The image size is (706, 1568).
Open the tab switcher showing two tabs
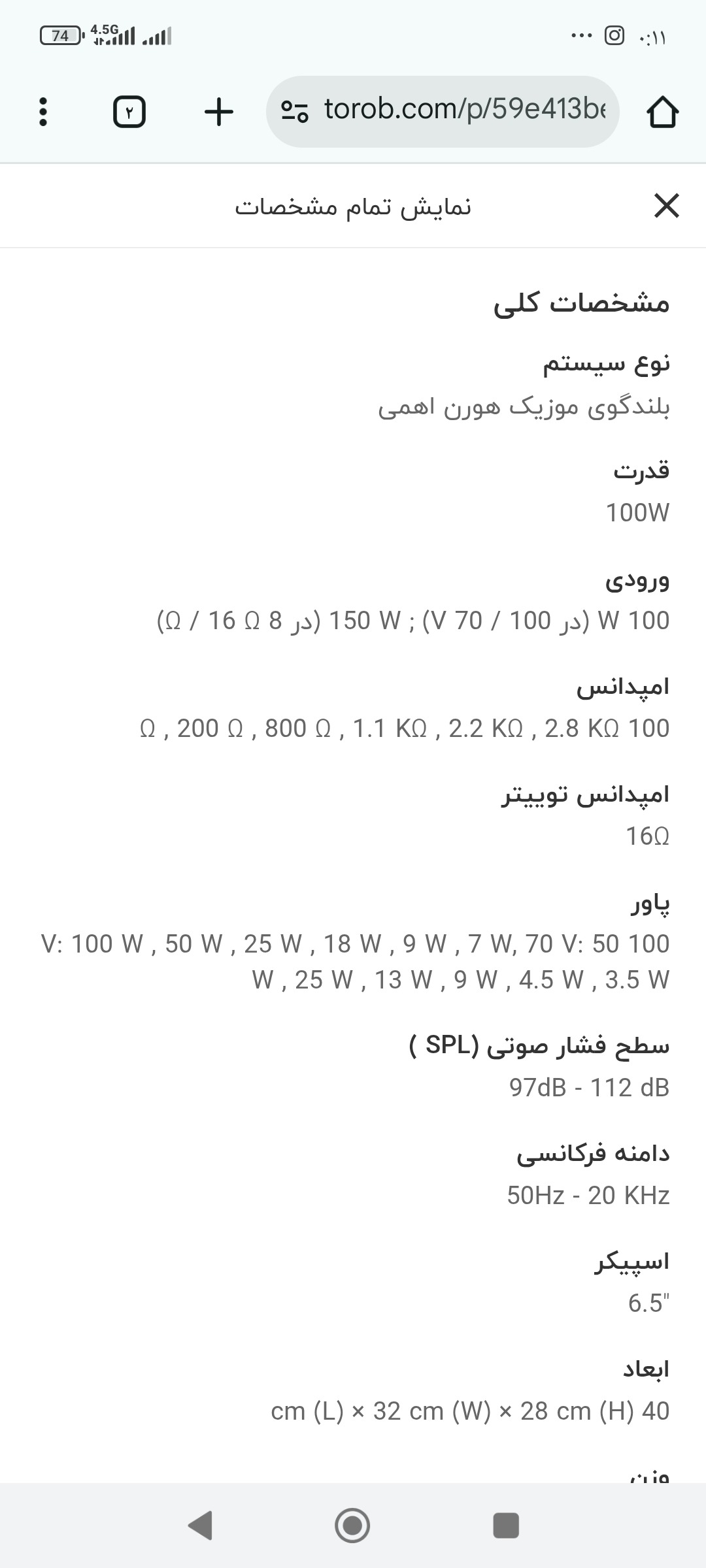(x=129, y=112)
